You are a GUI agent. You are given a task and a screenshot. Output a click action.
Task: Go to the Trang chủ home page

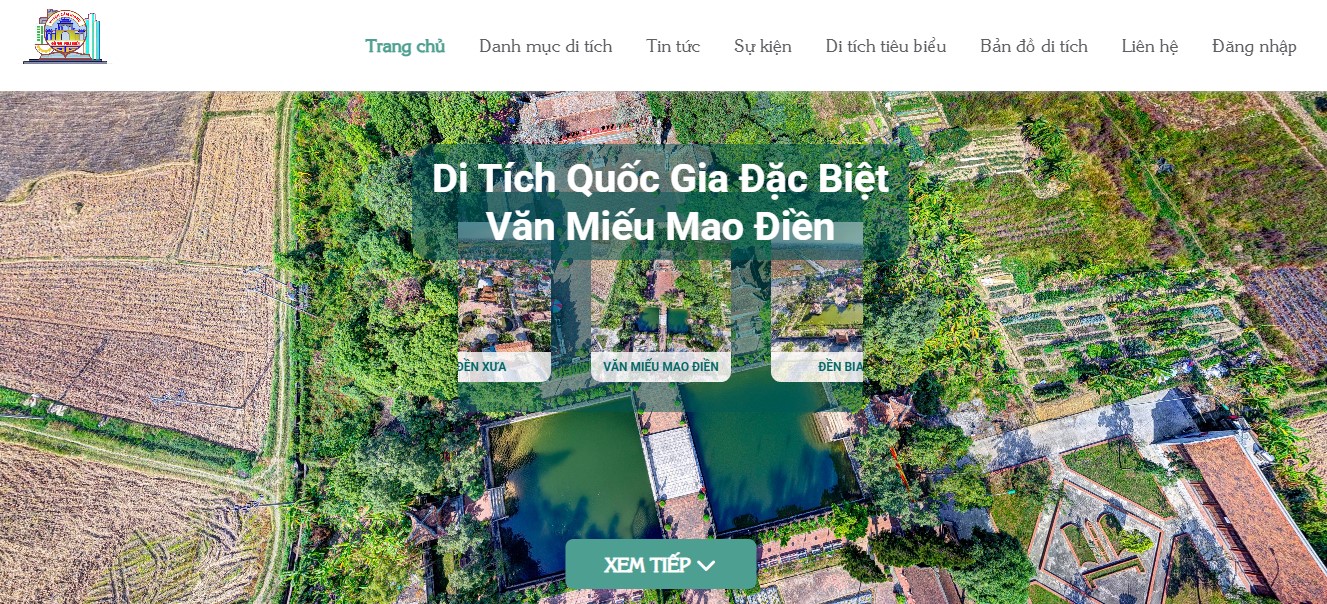(405, 46)
